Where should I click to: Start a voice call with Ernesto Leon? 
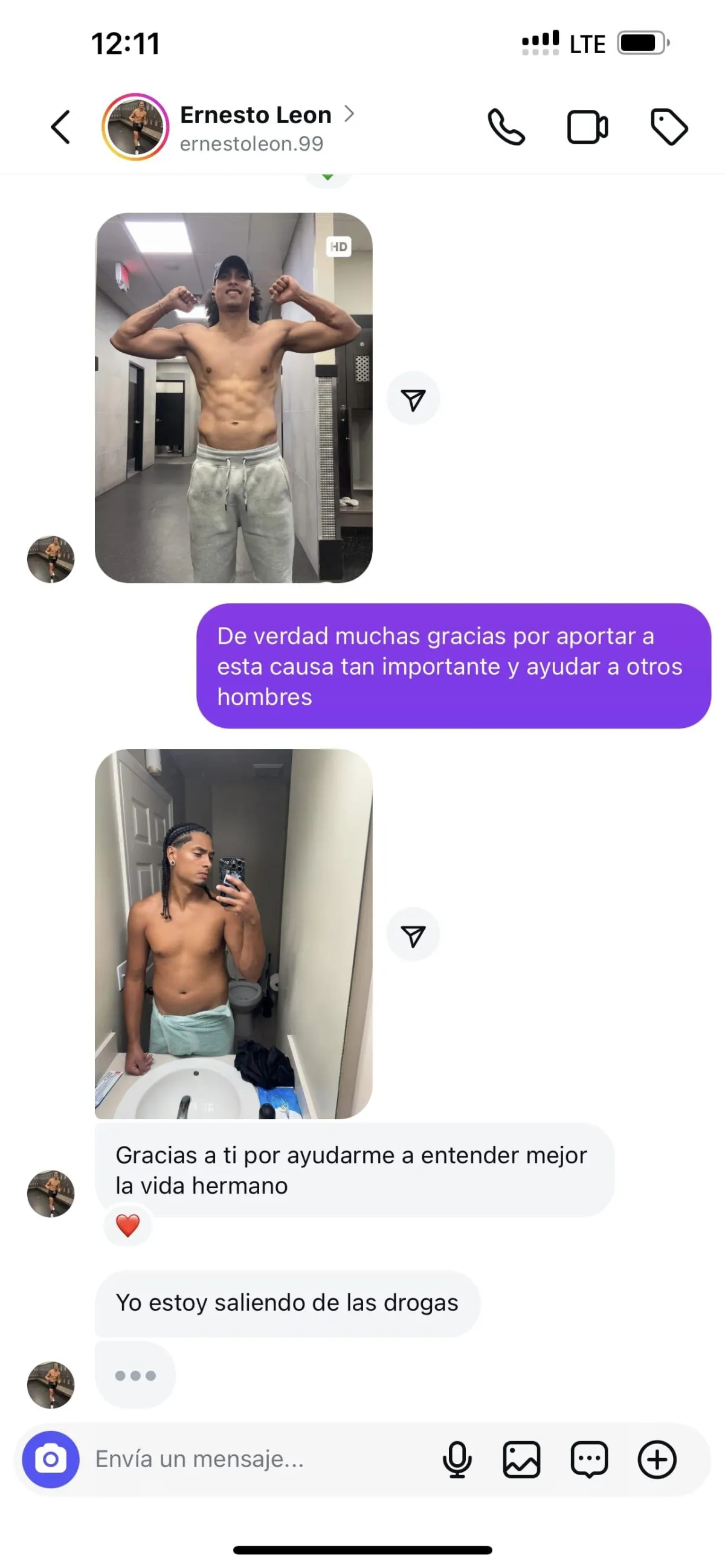click(506, 127)
